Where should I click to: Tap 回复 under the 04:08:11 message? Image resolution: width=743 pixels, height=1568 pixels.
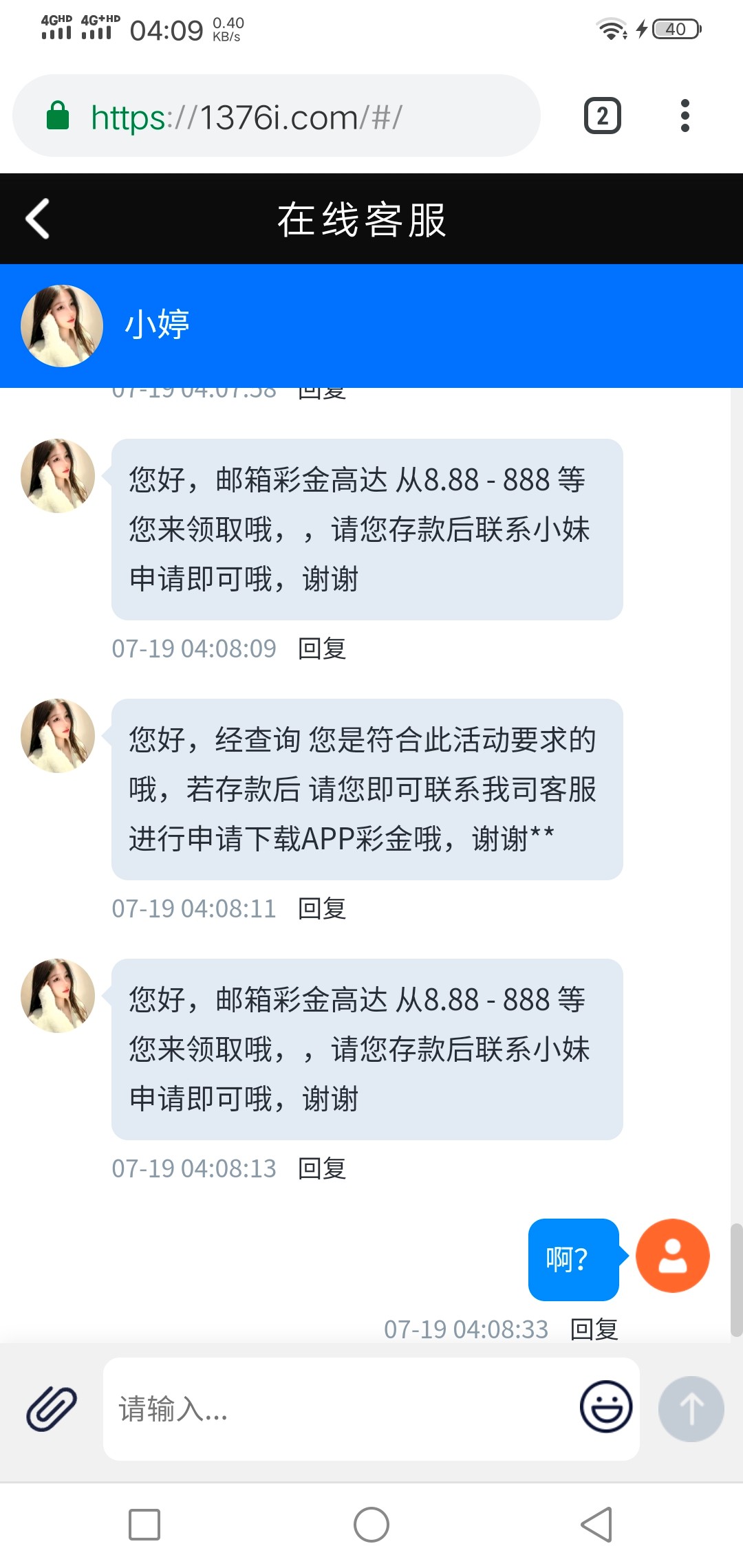[x=322, y=908]
